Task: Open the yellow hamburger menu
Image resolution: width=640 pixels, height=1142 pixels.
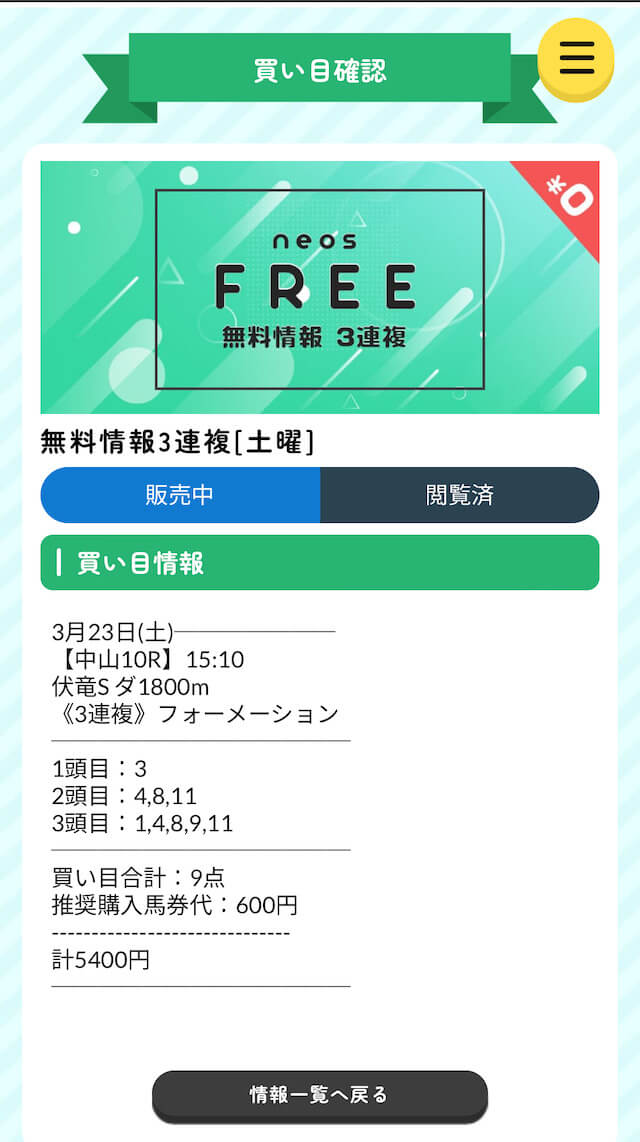Action: point(576,60)
